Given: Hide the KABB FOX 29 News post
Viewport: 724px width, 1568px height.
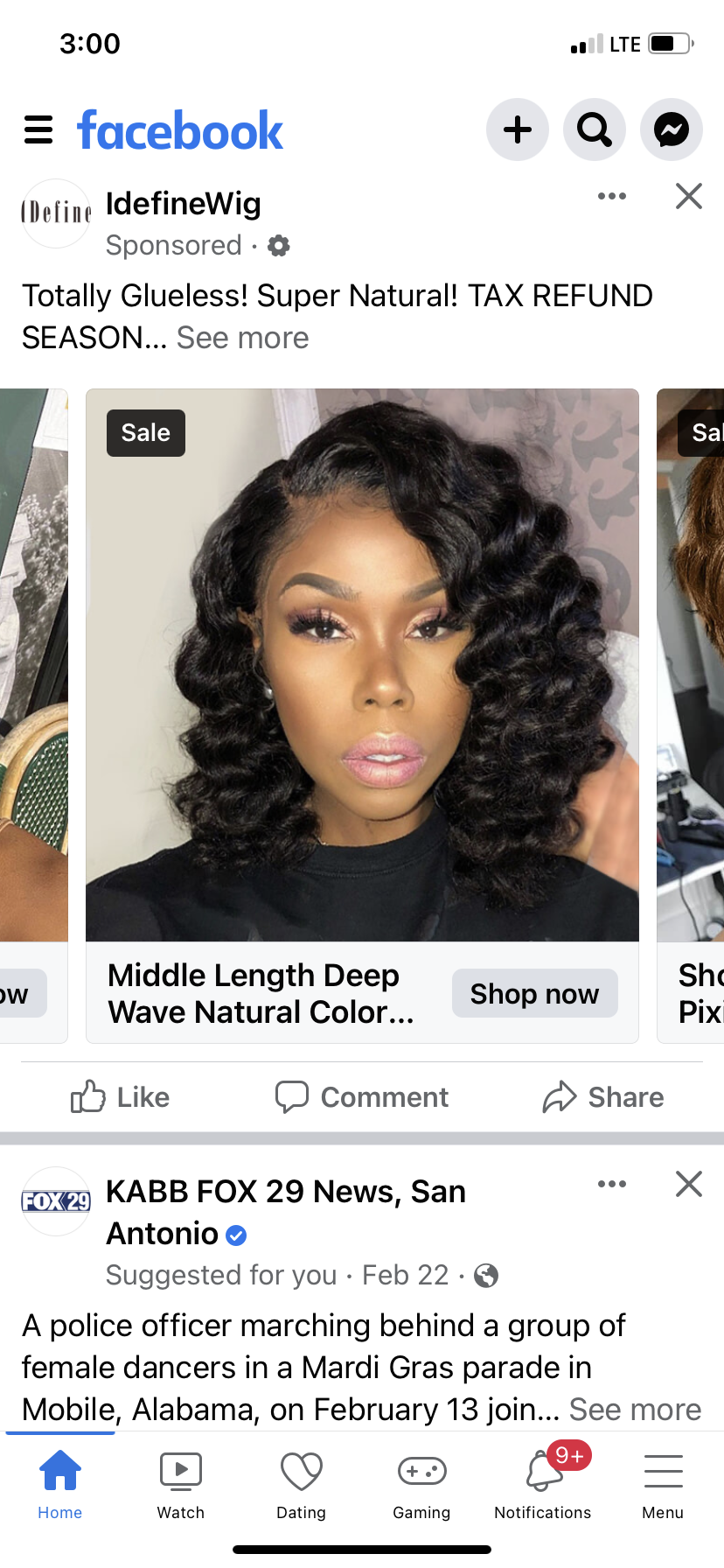Looking at the screenshot, I should (689, 1184).
